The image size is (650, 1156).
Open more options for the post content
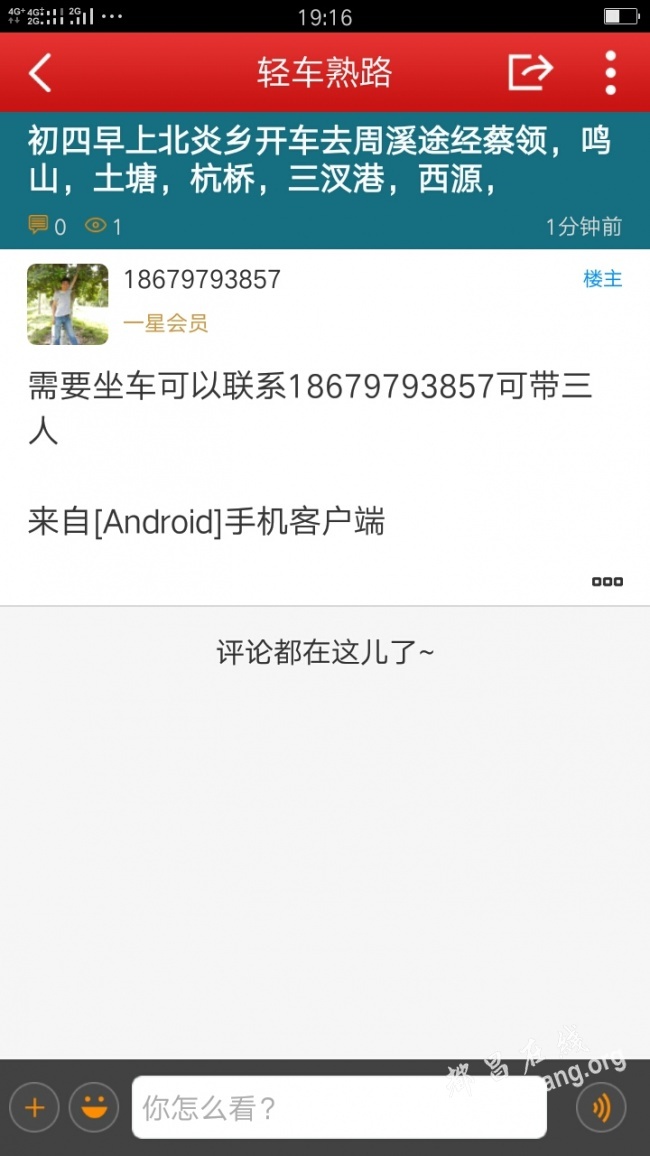(x=607, y=581)
